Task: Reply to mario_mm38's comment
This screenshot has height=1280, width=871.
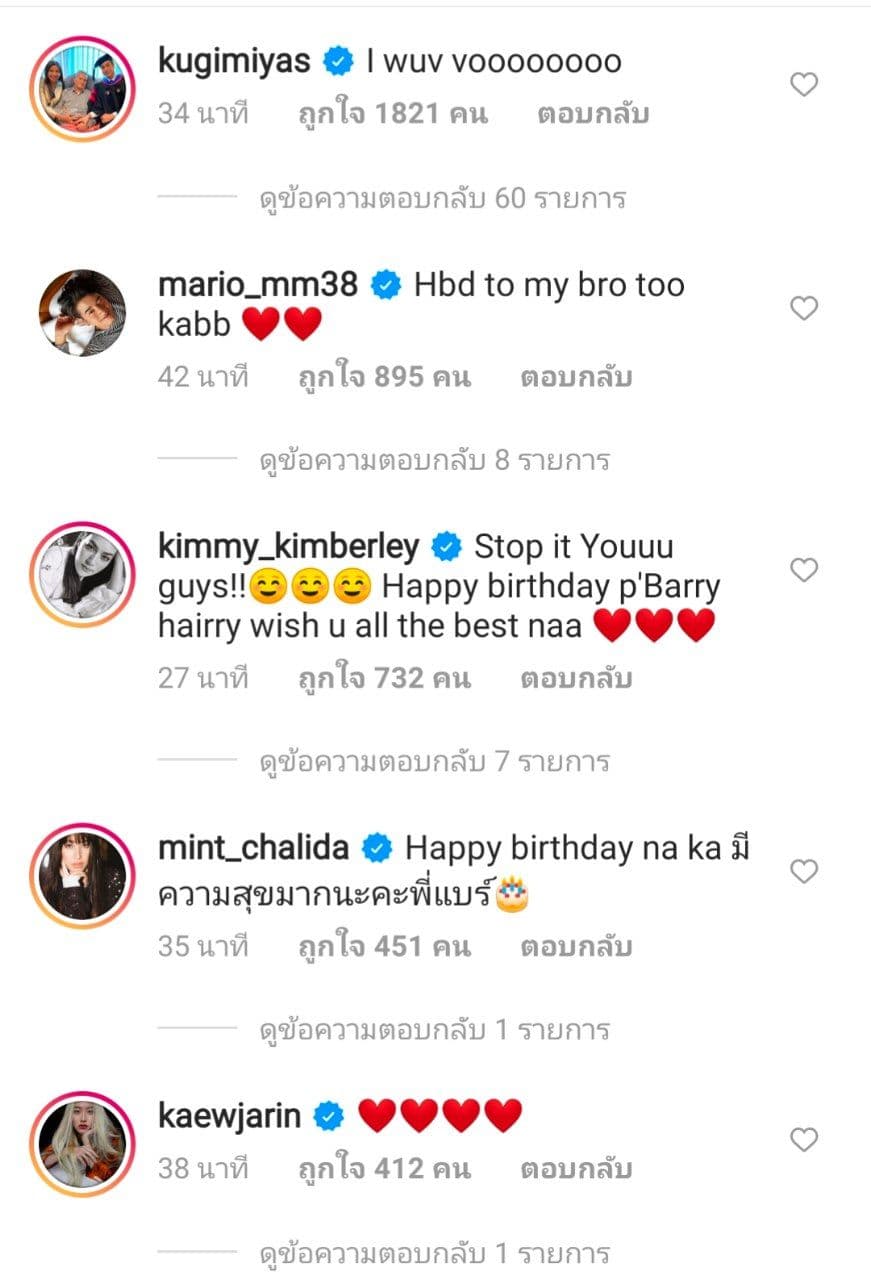Action: (x=576, y=377)
